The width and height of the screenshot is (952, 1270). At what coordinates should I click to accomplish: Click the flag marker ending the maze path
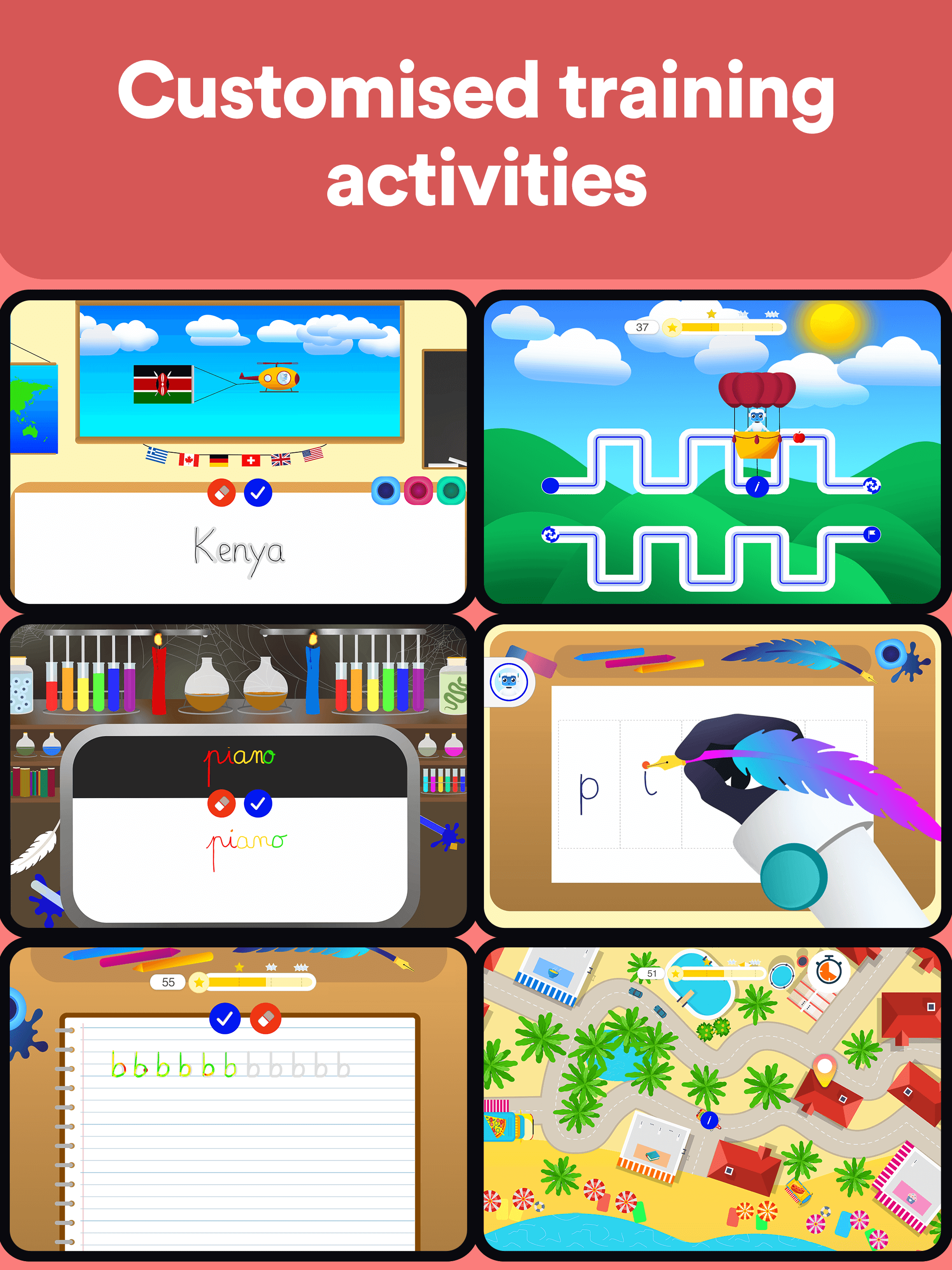[x=872, y=534]
